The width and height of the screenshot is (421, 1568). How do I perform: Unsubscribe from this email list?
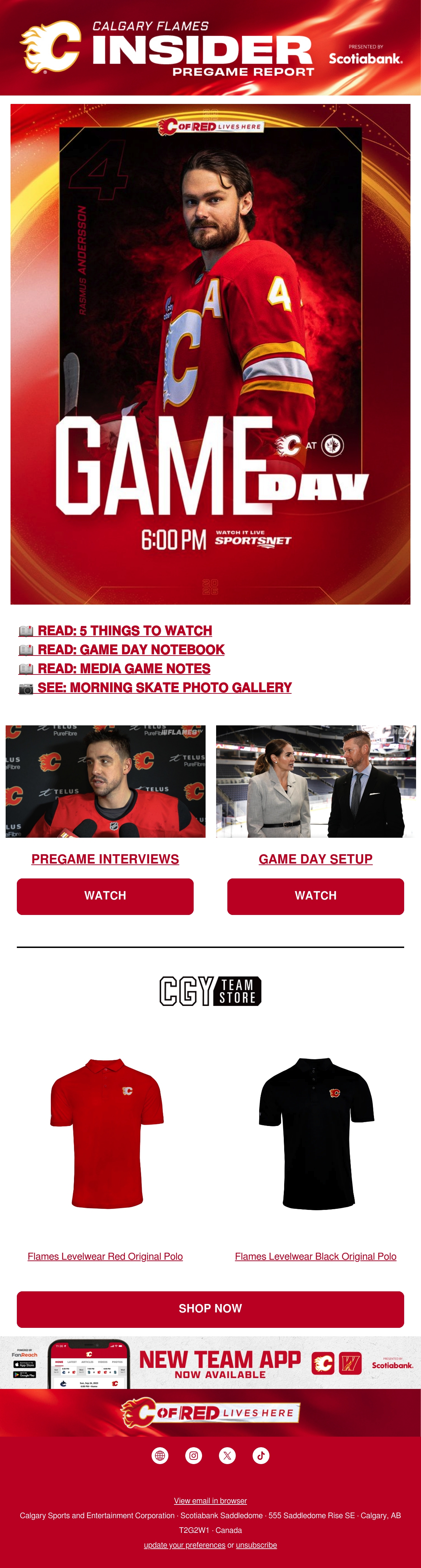256,1545
